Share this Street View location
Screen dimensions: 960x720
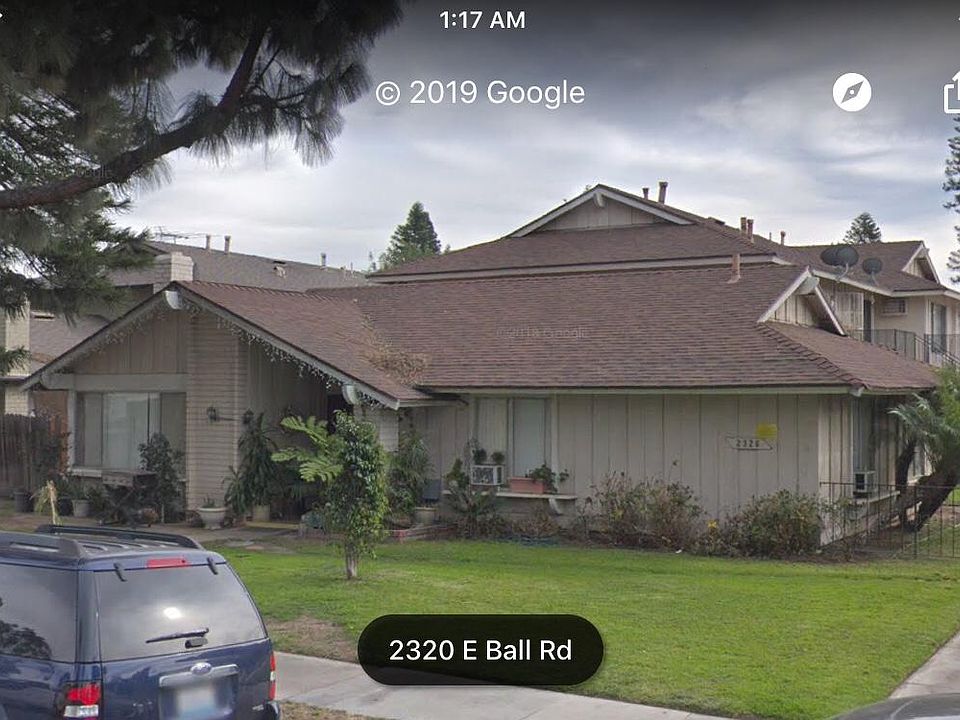[952, 92]
